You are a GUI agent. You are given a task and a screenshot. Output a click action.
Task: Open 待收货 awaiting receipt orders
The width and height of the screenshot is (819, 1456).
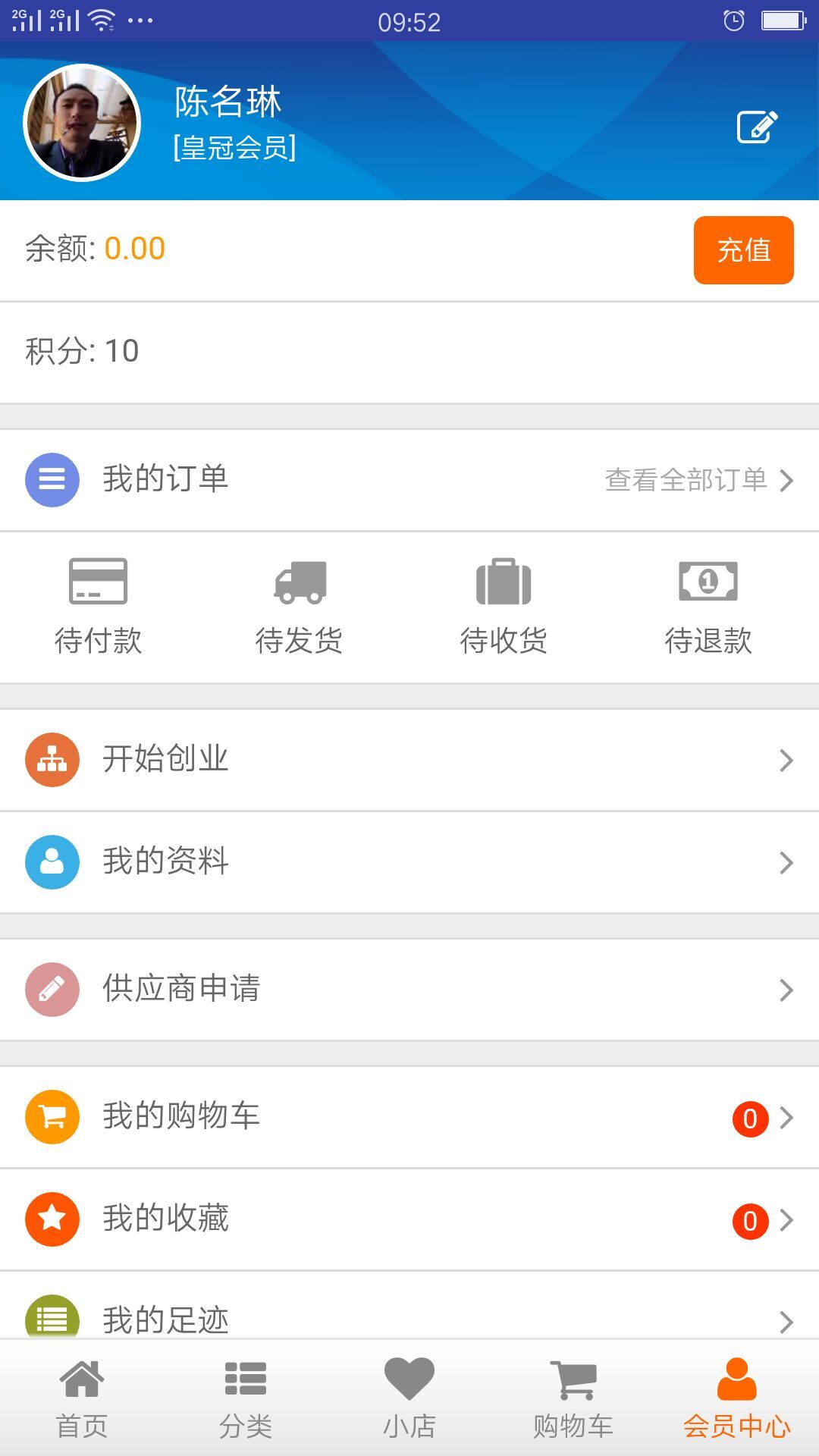[x=504, y=607]
